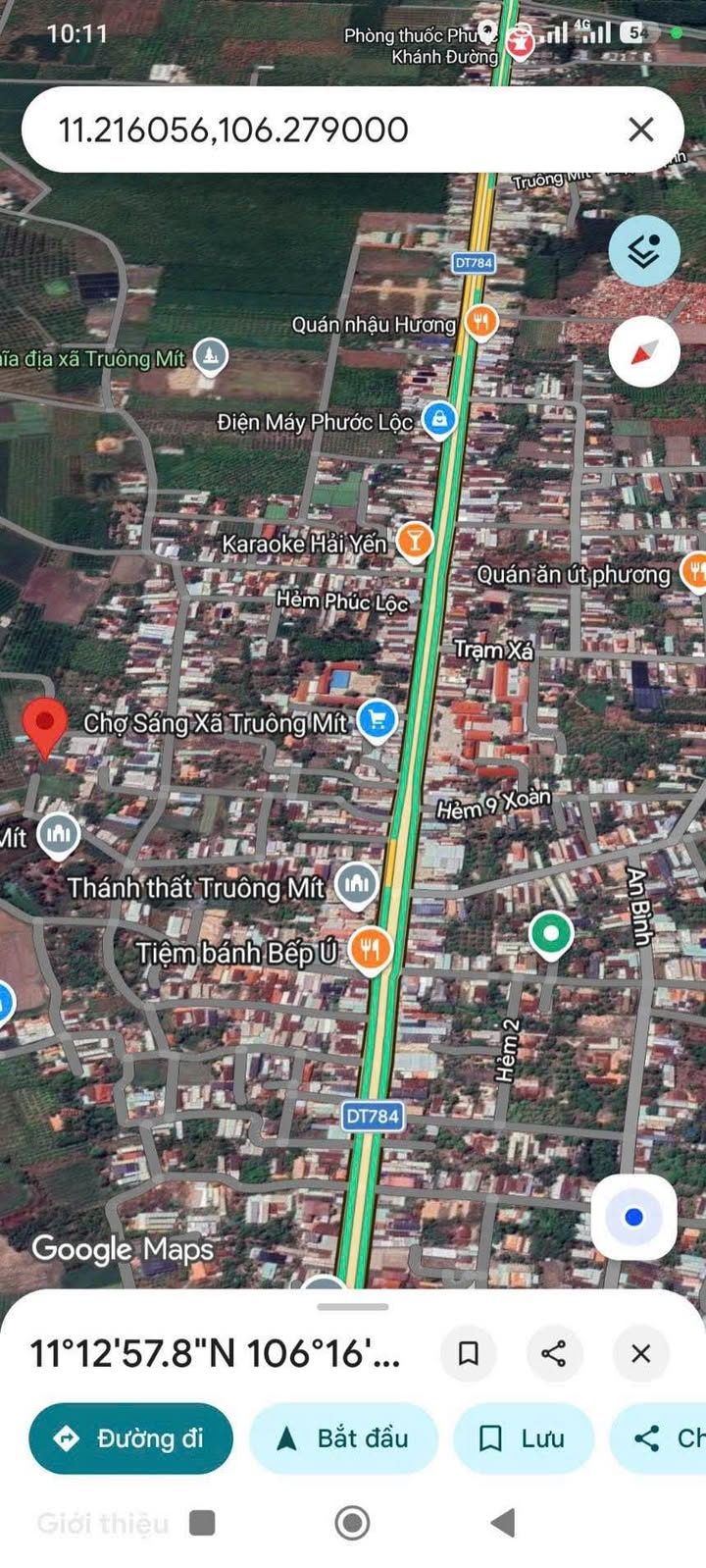Share the location from the title row

tap(554, 1353)
